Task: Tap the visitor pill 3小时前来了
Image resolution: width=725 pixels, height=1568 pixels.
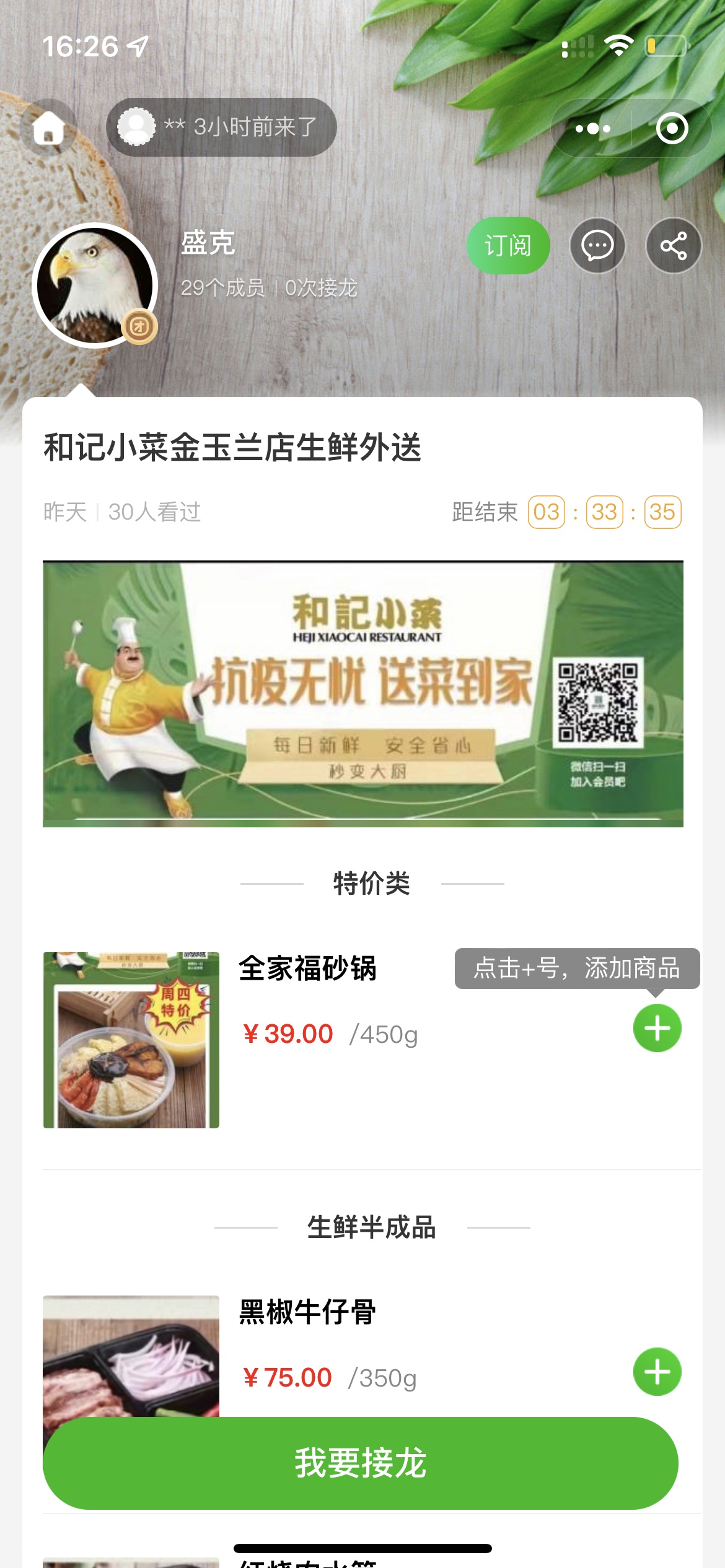Action: coord(221,127)
